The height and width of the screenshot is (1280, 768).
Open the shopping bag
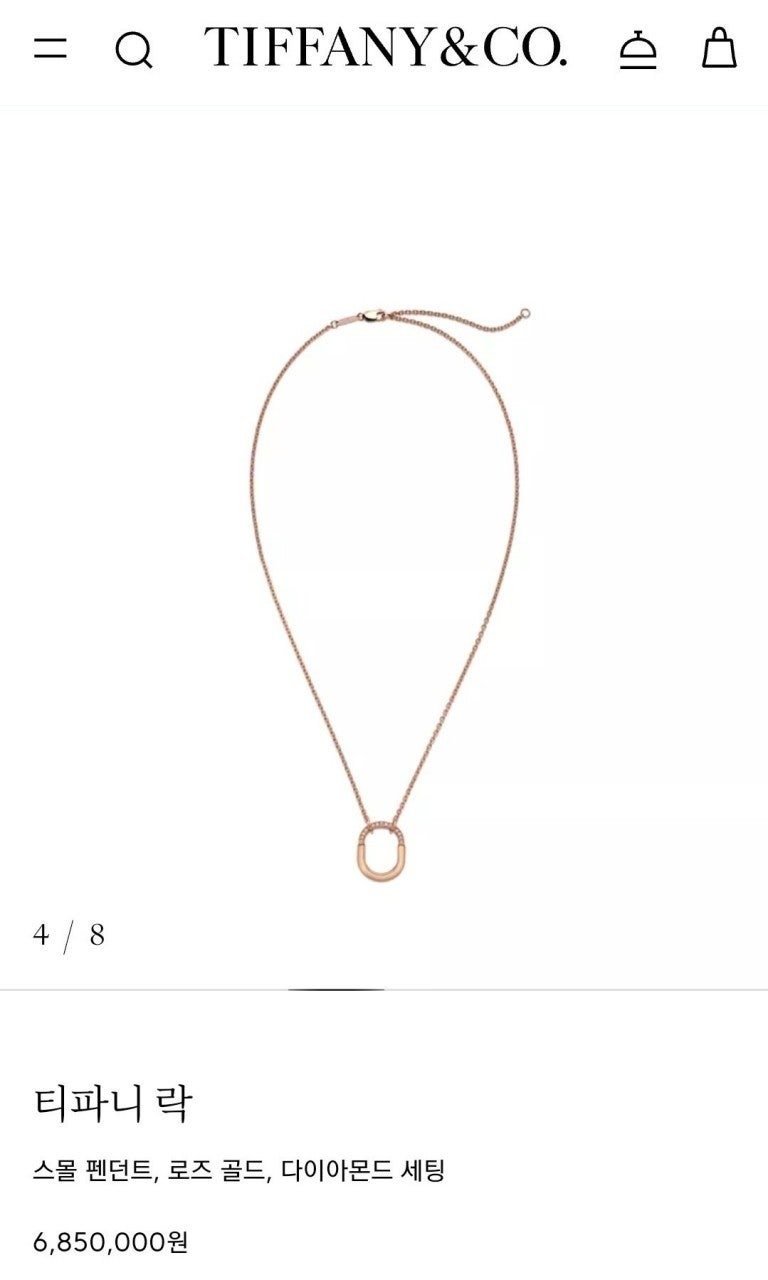[x=718, y=48]
